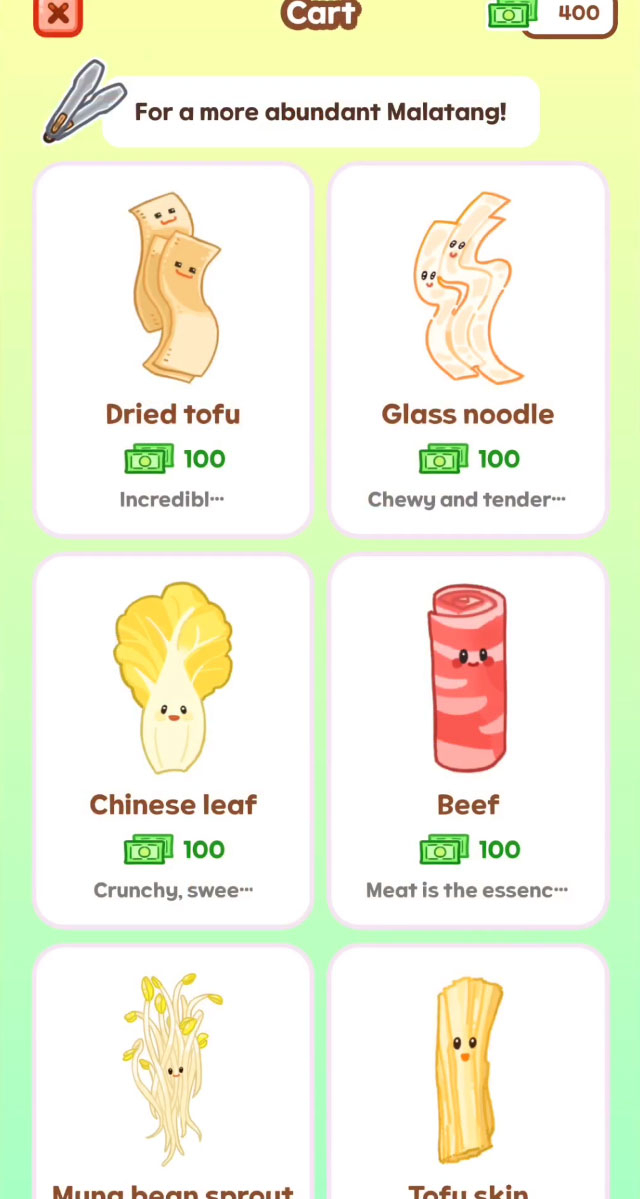The image size is (640, 1199).
Task: Pick the Beef card
Action: click(x=468, y=740)
